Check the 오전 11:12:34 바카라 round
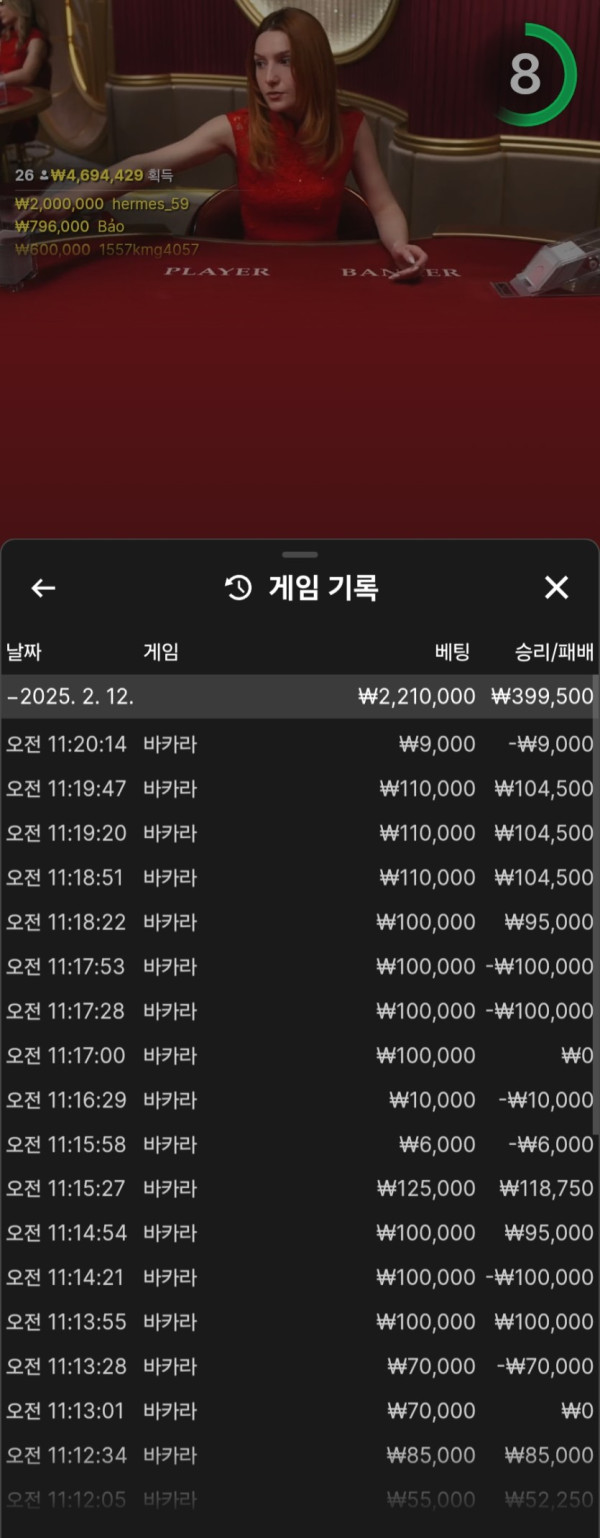The height and width of the screenshot is (1538, 600). 299,1455
